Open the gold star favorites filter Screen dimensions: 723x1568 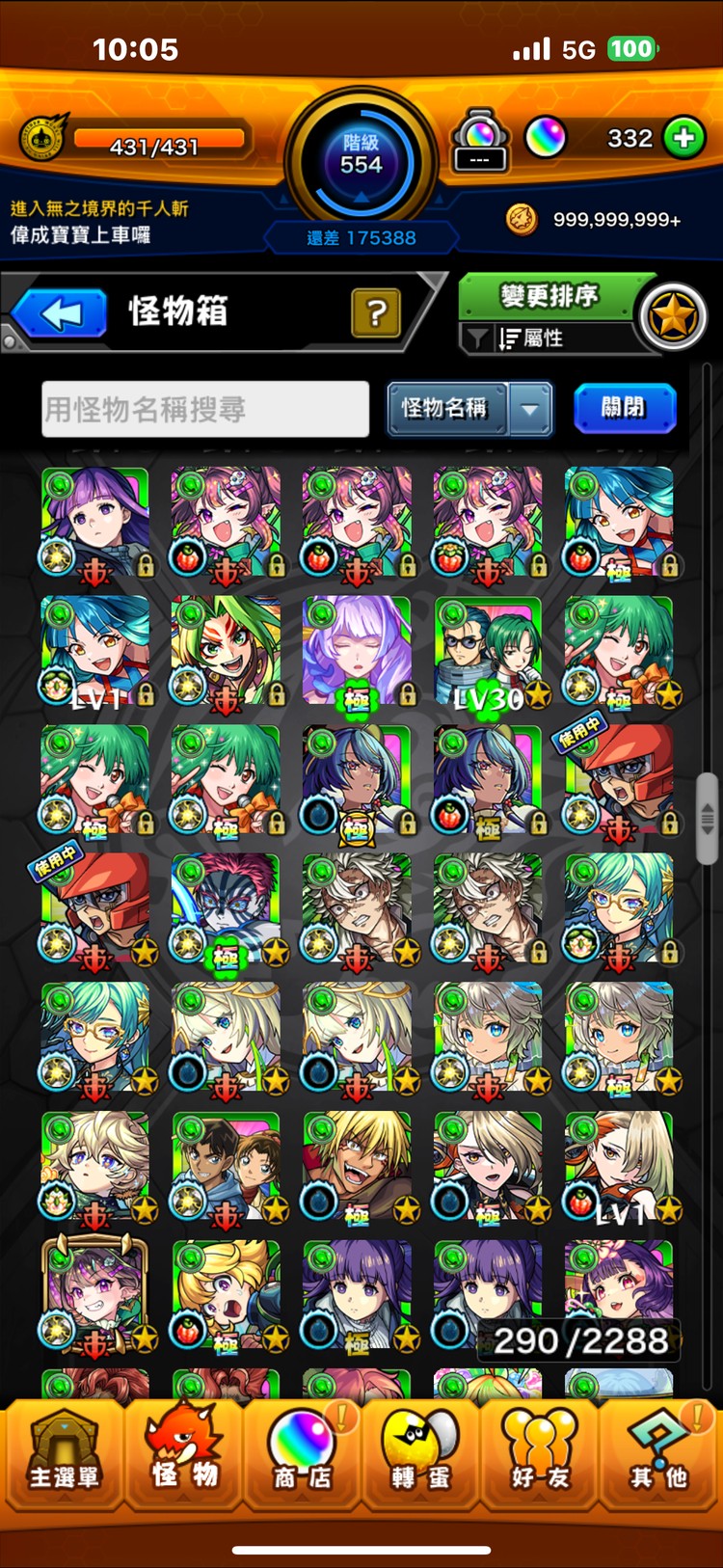673,316
